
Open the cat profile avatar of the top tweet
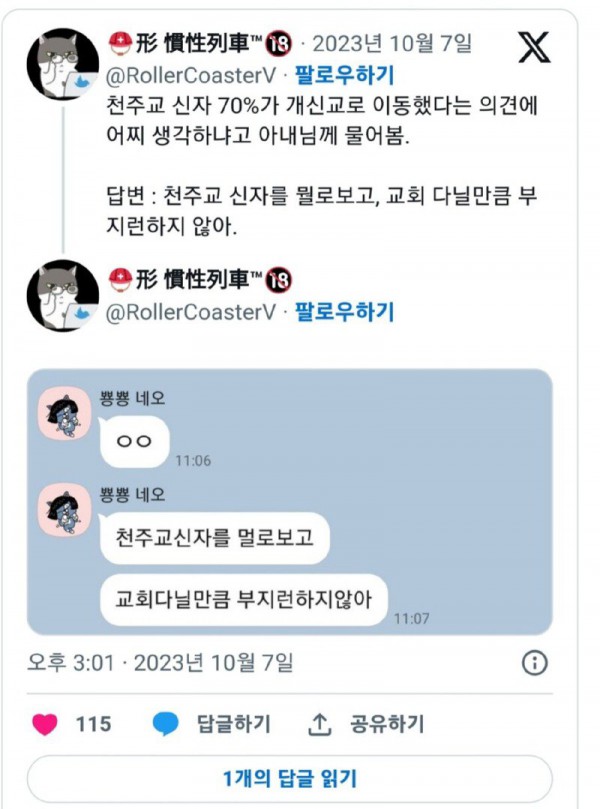coord(62,64)
